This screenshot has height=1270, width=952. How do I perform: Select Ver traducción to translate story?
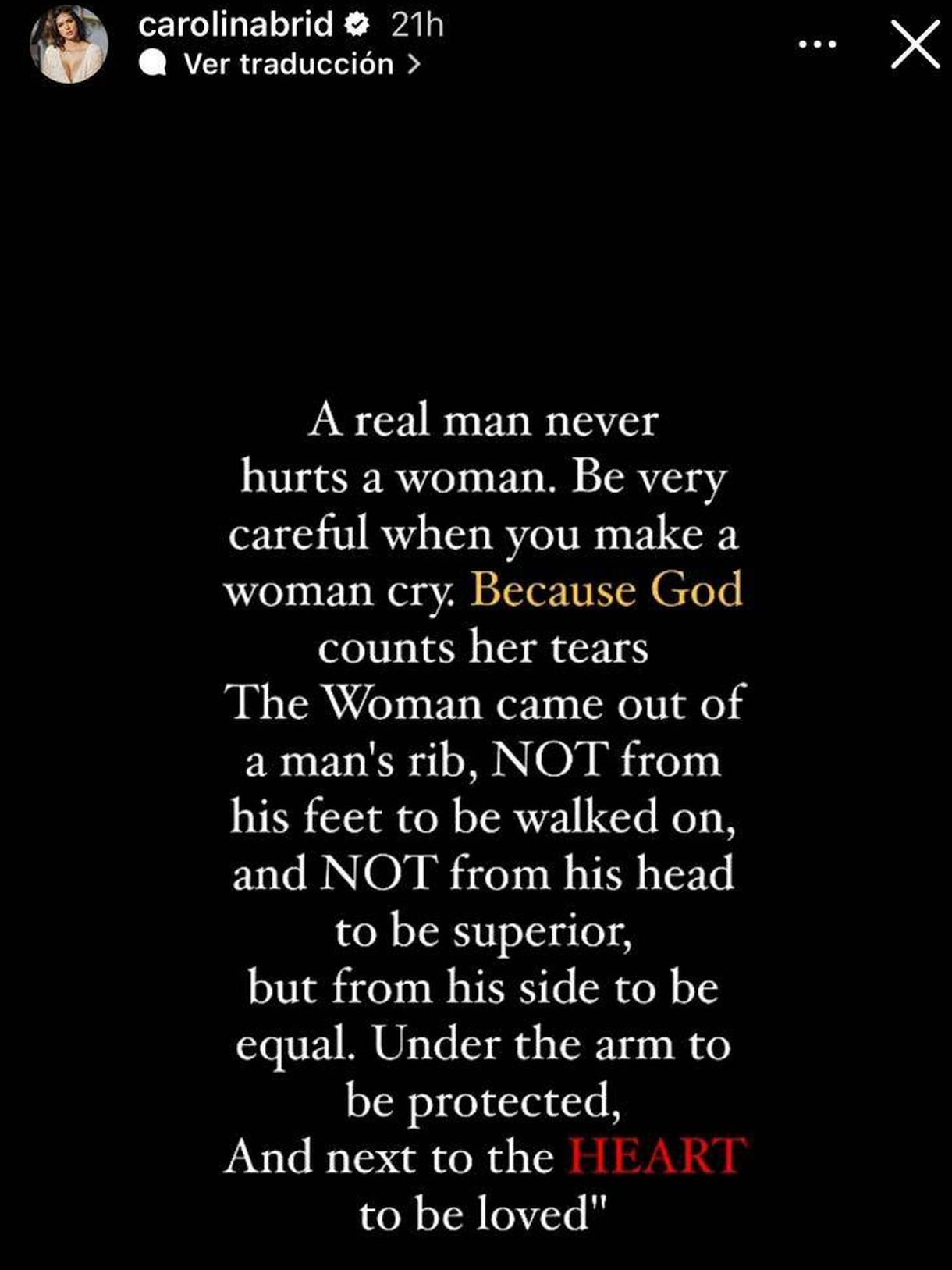coord(289,64)
